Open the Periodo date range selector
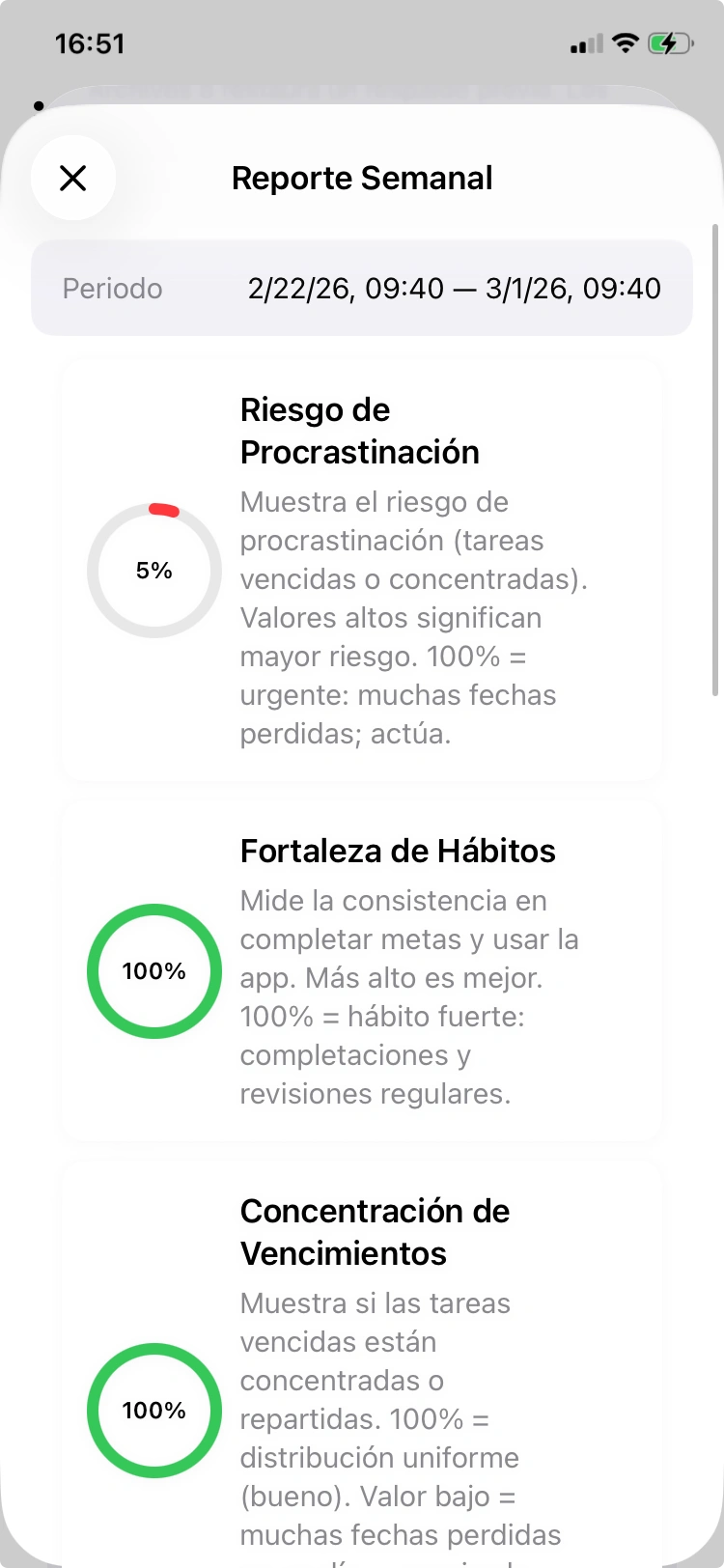 362,288
